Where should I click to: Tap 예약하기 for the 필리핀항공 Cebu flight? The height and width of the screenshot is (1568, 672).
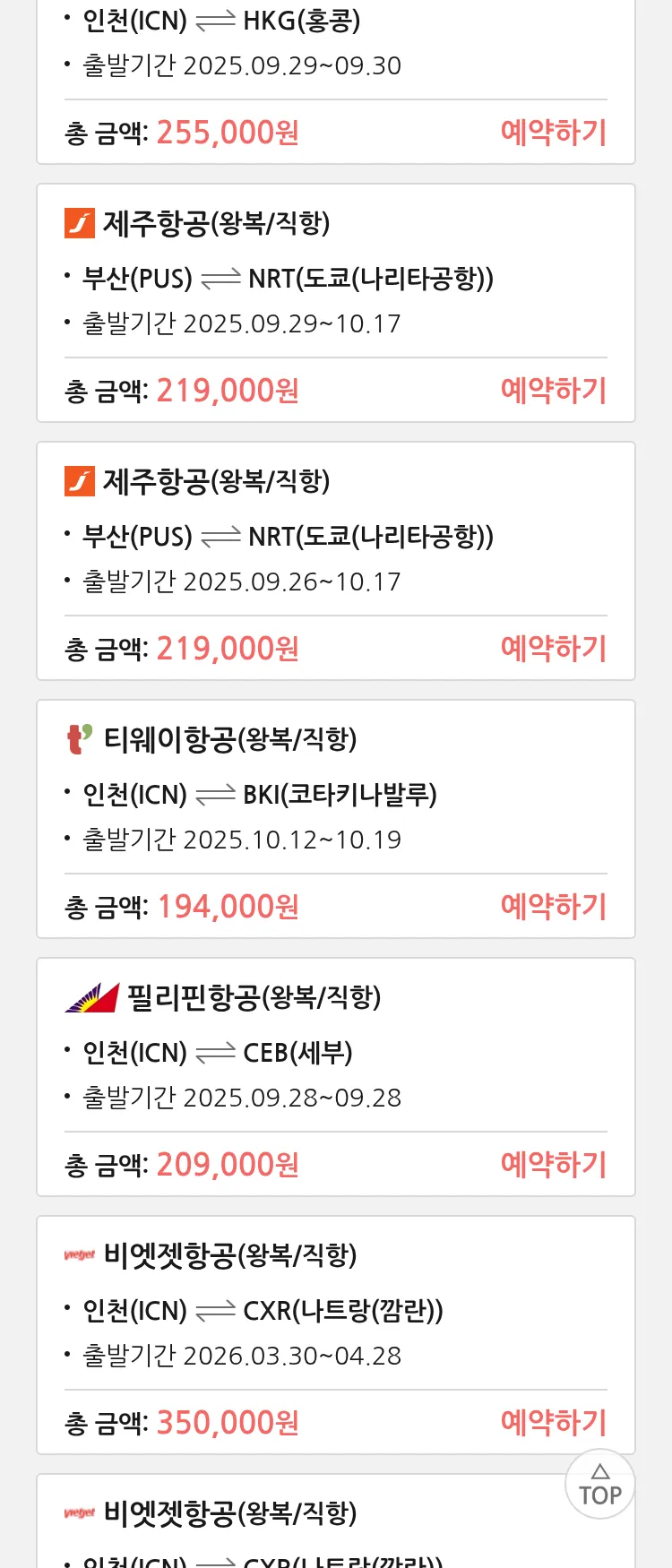[553, 1165]
